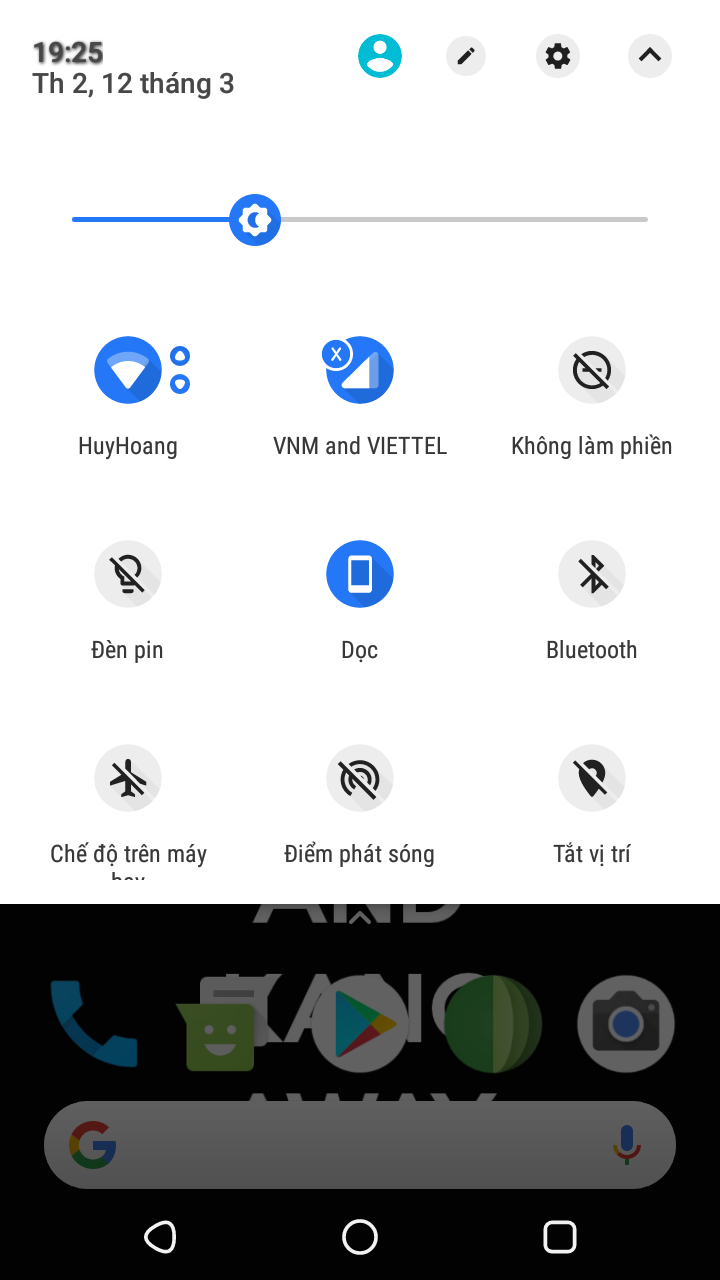Open the settings gear
Viewport: 720px width, 1280px height.
click(558, 56)
